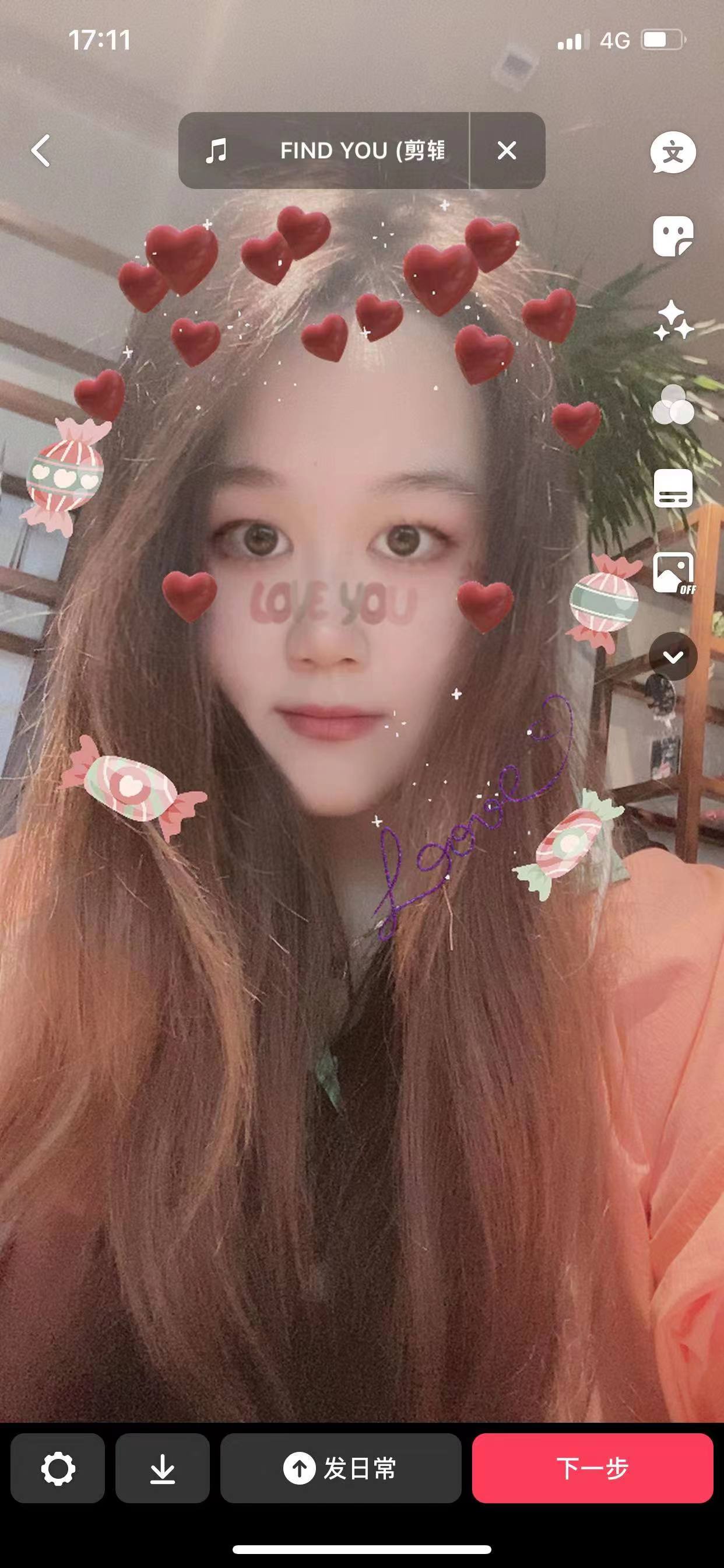The image size is (724, 1568).
Task: Add text with the 文 bubble icon
Action: [673, 152]
